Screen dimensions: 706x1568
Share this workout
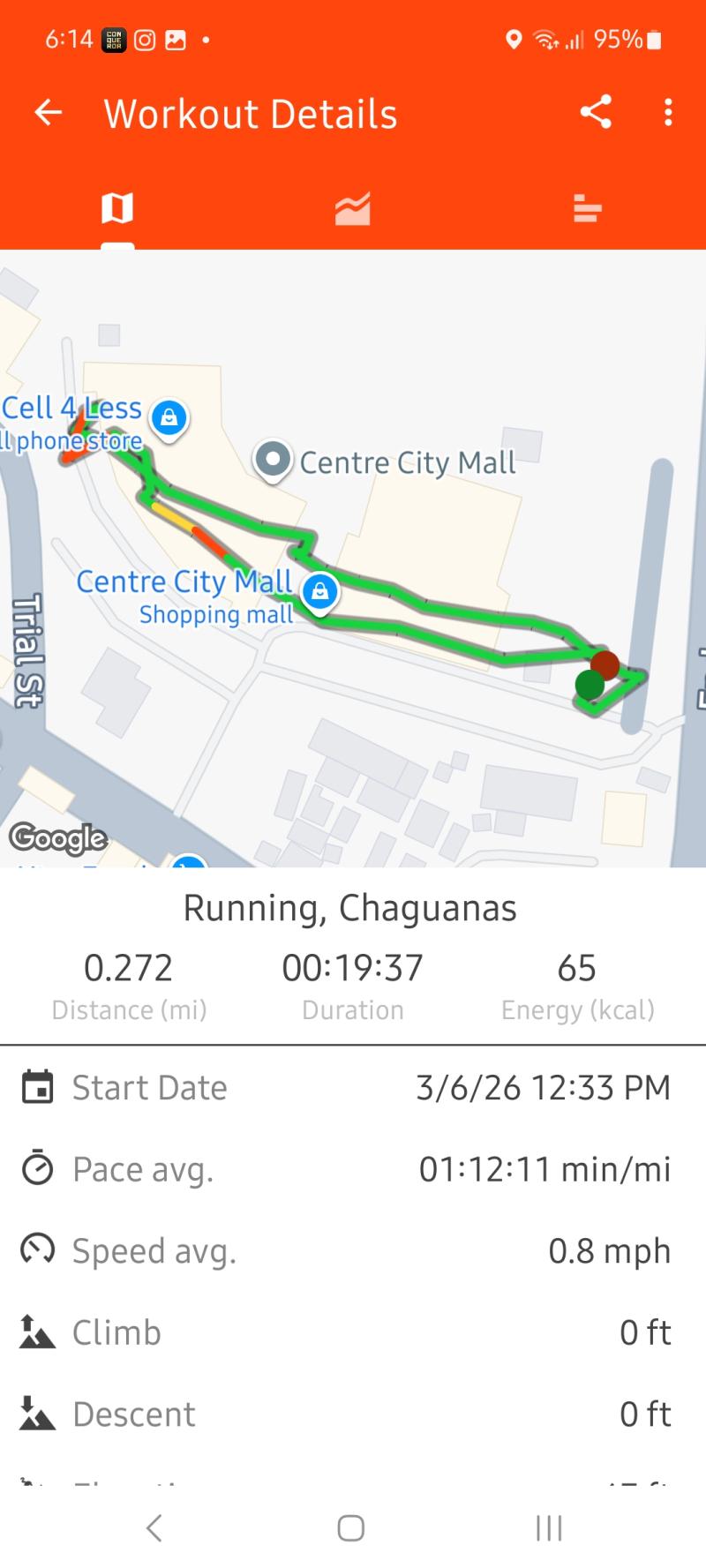point(596,112)
